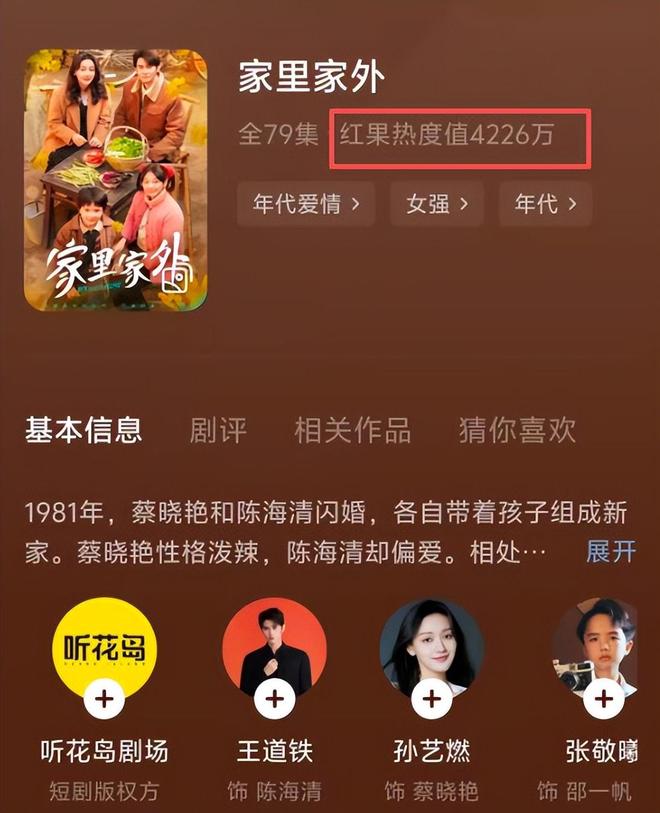Select the 年代 category chip
This screenshot has width=660, height=813.
click(545, 204)
